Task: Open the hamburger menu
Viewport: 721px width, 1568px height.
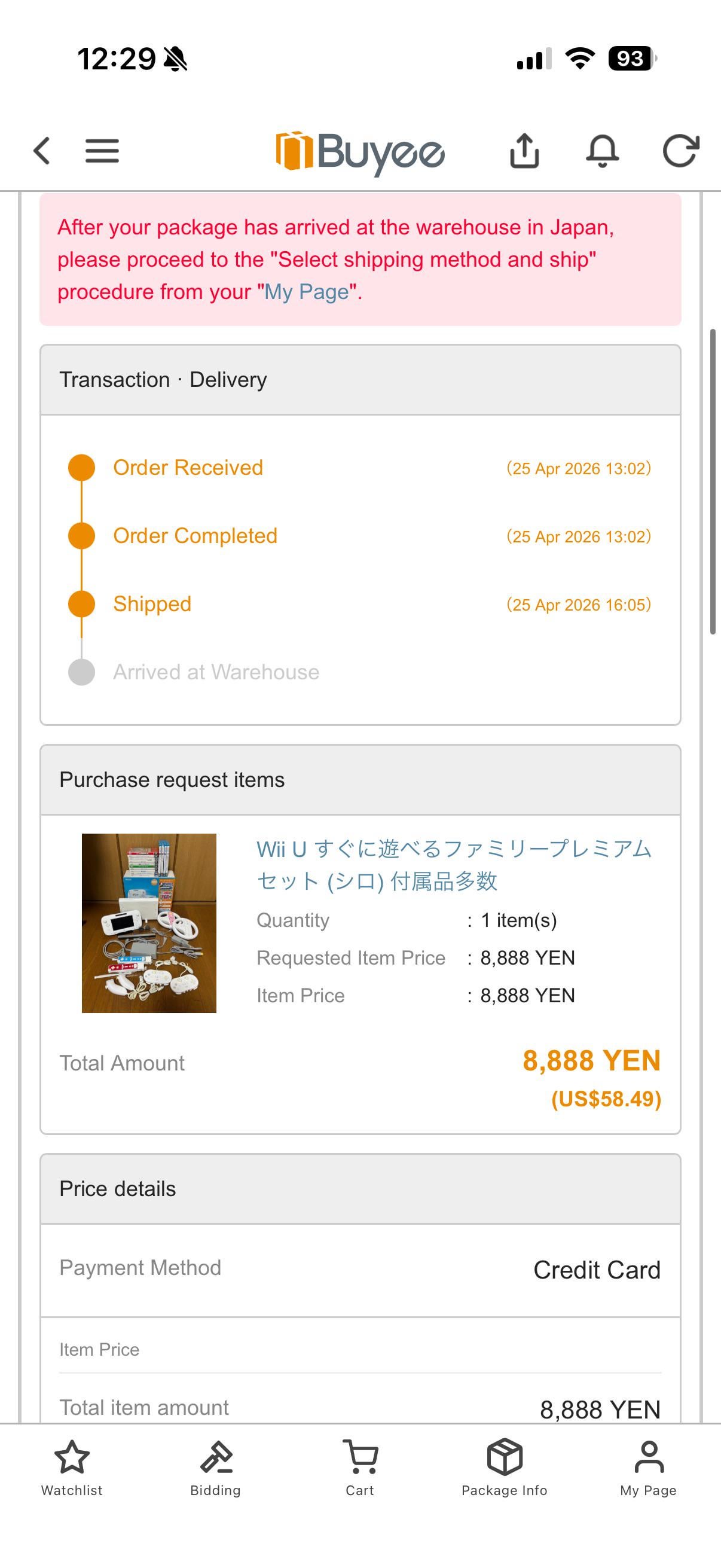Action: (102, 150)
